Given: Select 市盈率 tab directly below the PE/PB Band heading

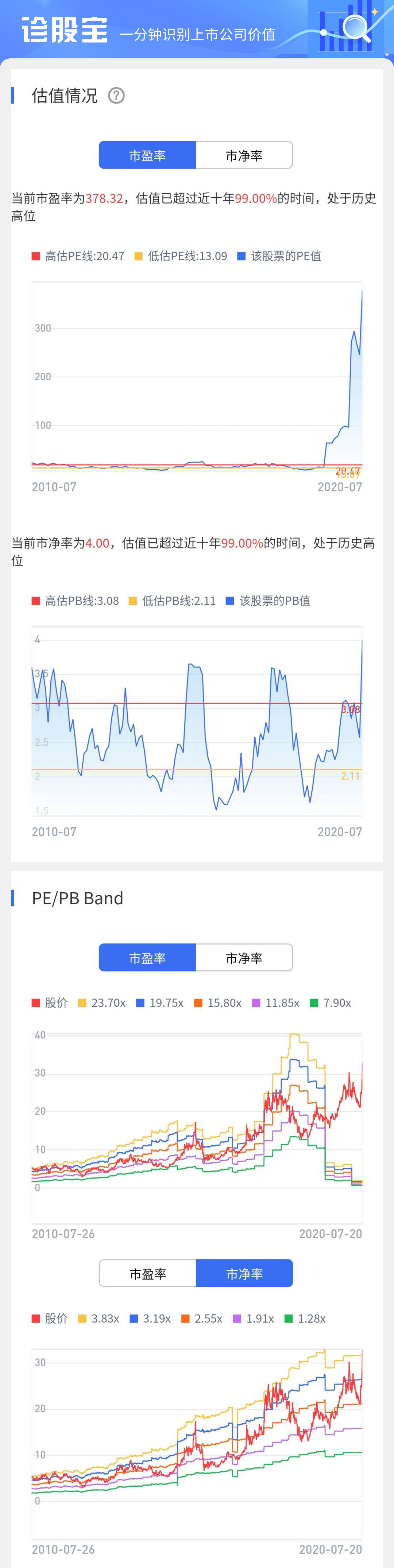Looking at the screenshot, I should 147,958.
